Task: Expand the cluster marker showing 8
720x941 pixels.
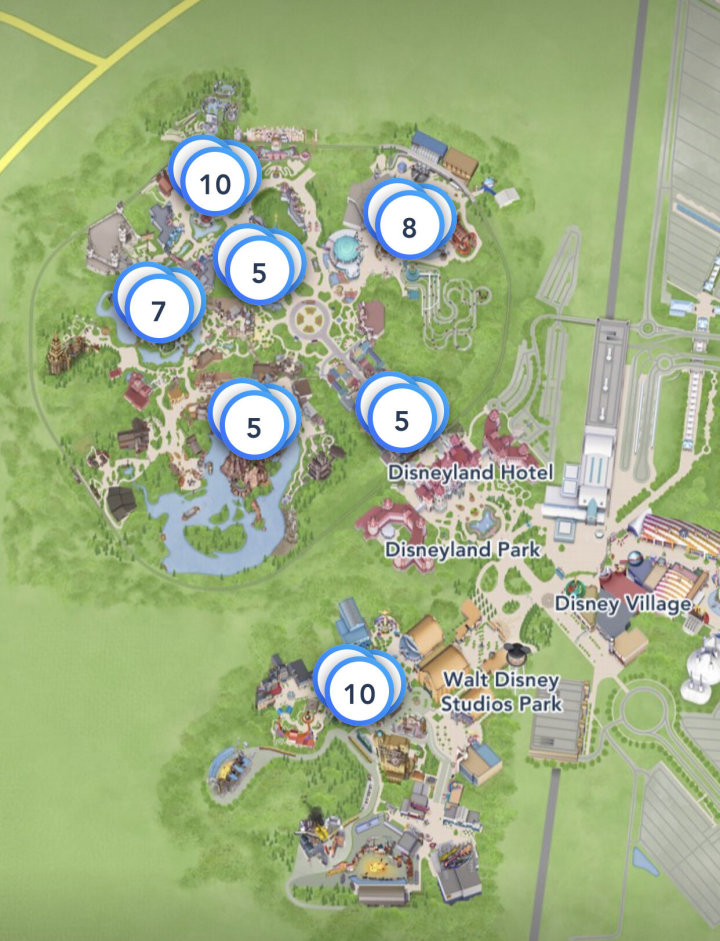Action: click(408, 228)
